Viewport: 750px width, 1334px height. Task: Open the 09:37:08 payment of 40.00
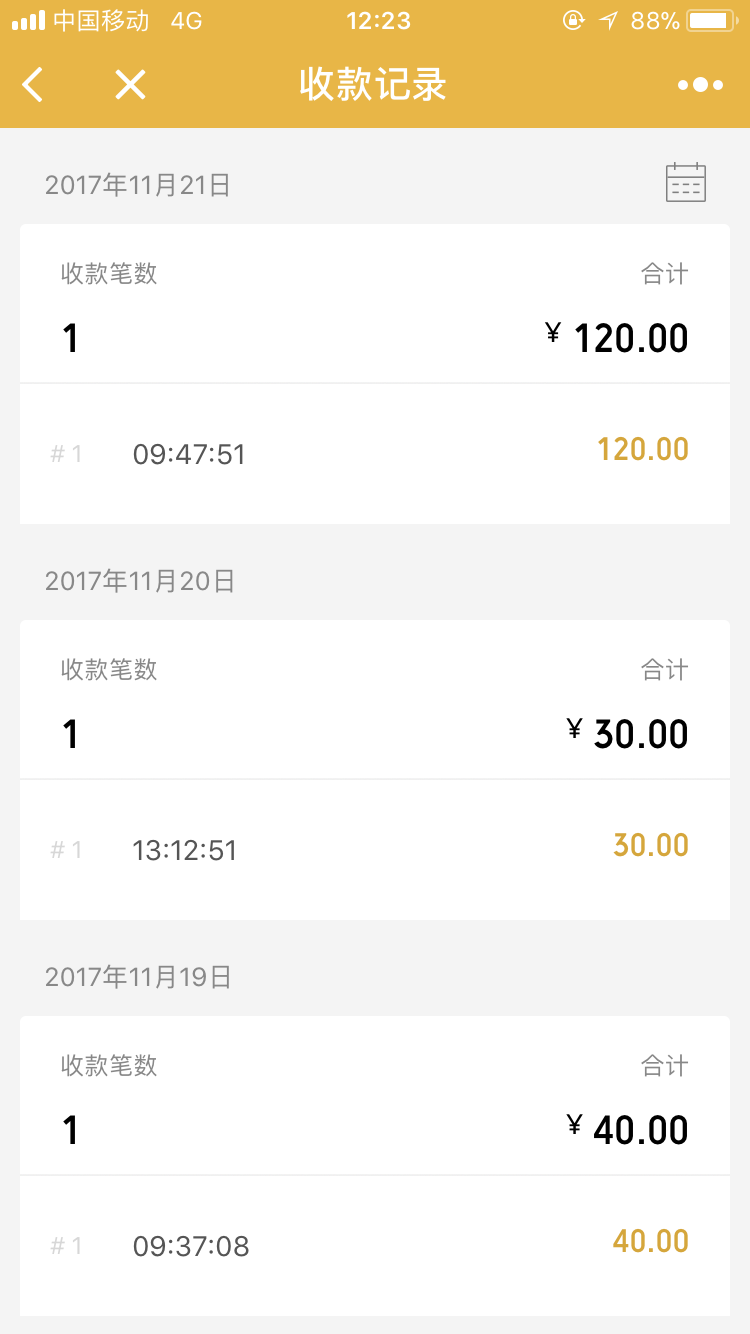pyautogui.click(x=374, y=1245)
